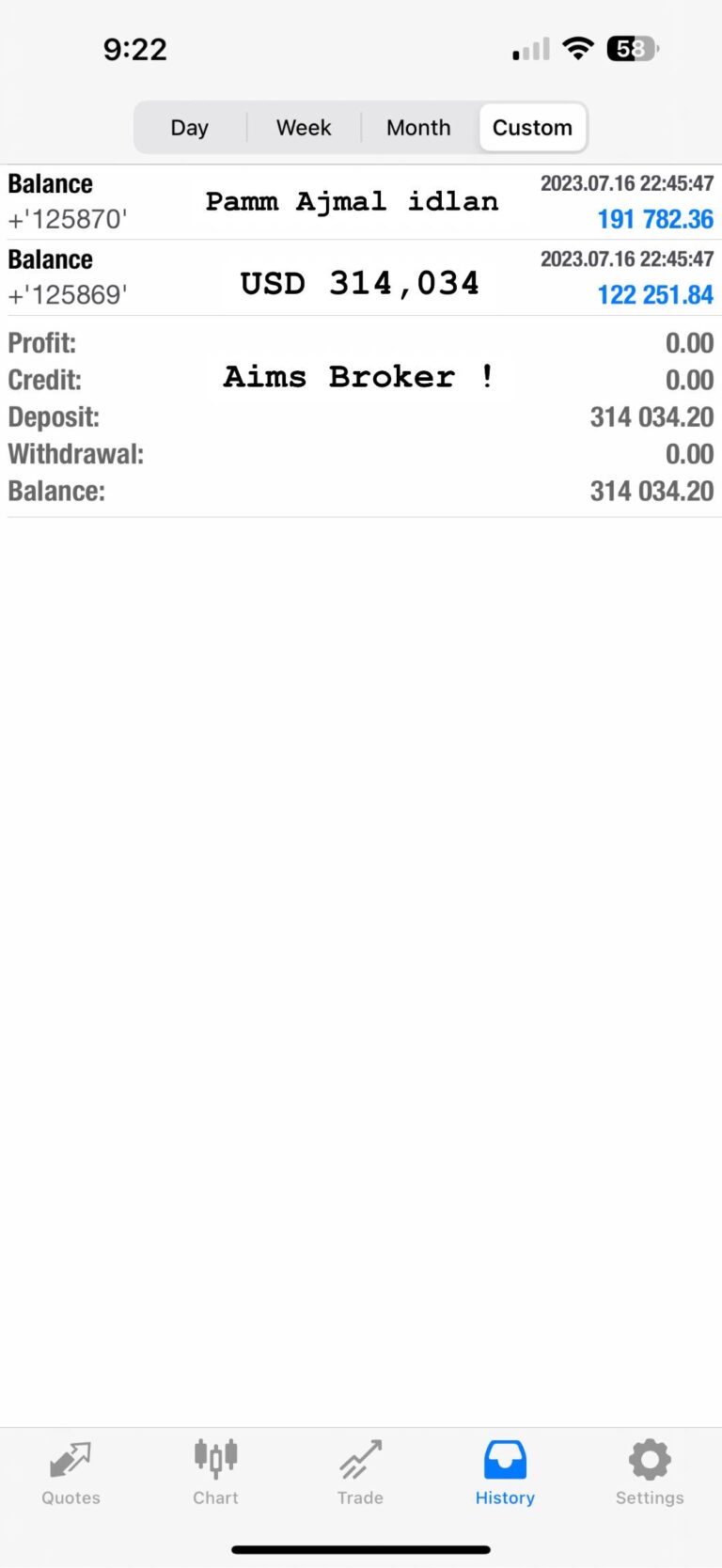Viewport: 722px width, 1568px height.
Task: Tap the History tab
Action: [x=505, y=1473]
